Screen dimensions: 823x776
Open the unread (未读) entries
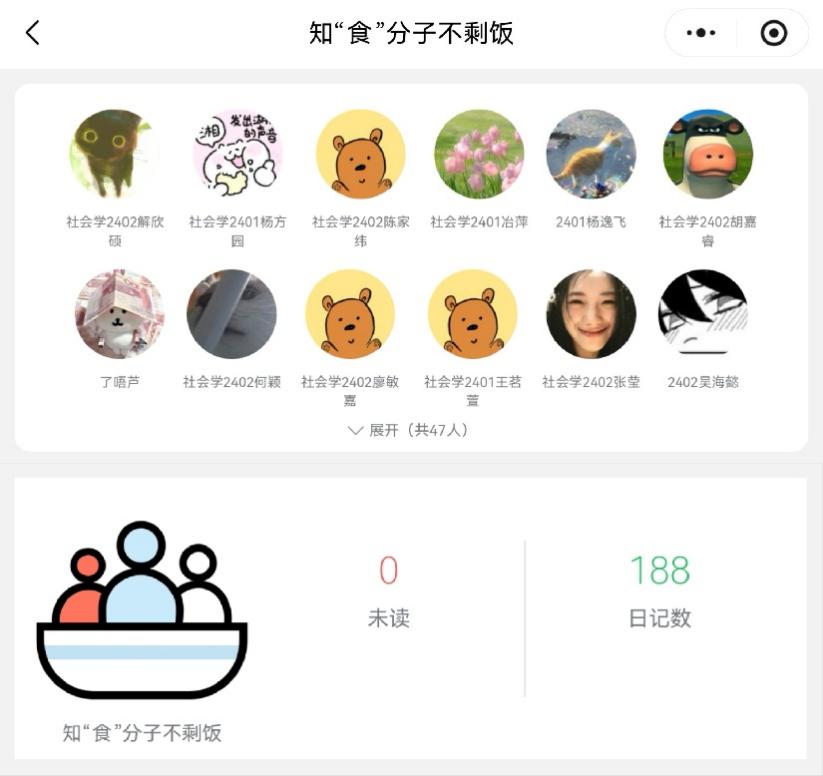click(388, 592)
